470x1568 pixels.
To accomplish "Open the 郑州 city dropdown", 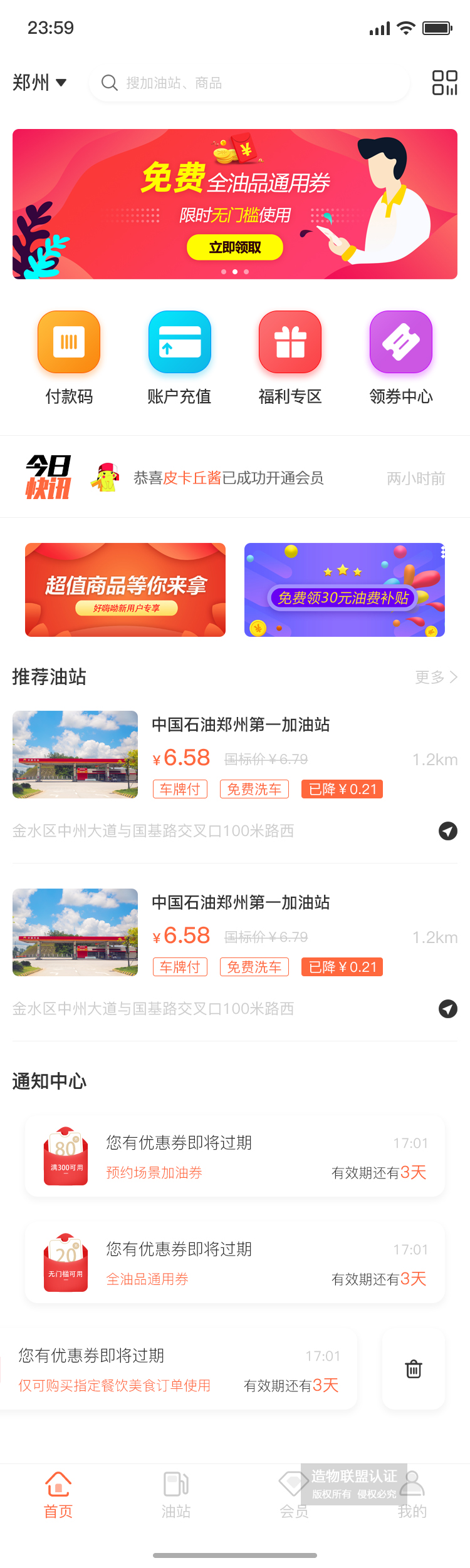I will [x=39, y=83].
